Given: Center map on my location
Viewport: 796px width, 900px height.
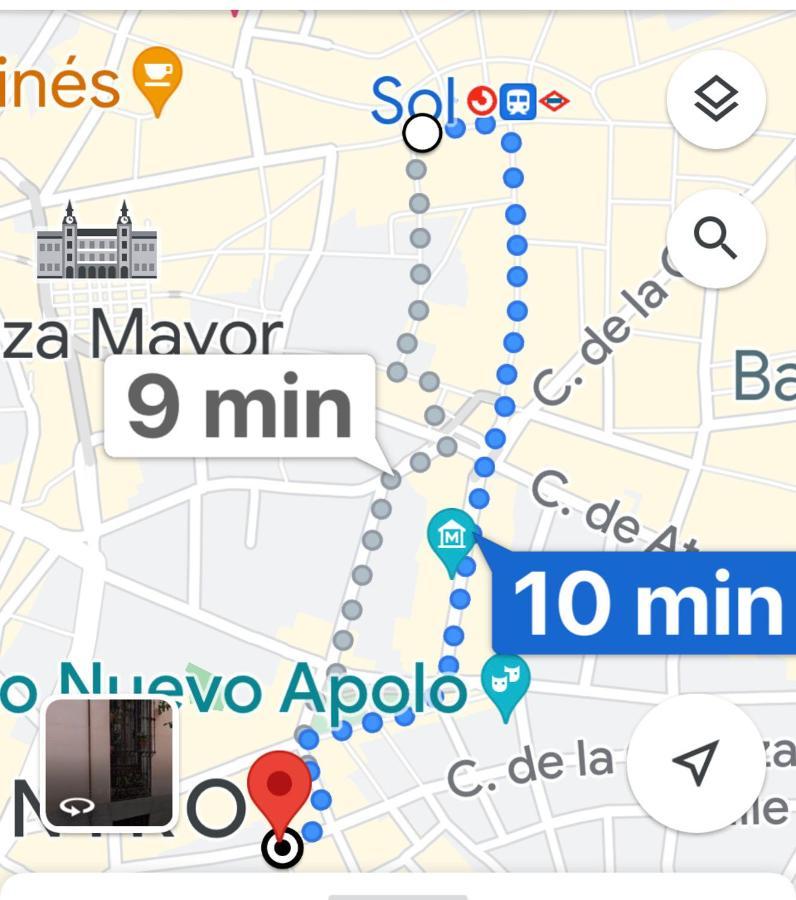Looking at the screenshot, I should (x=695, y=763).
